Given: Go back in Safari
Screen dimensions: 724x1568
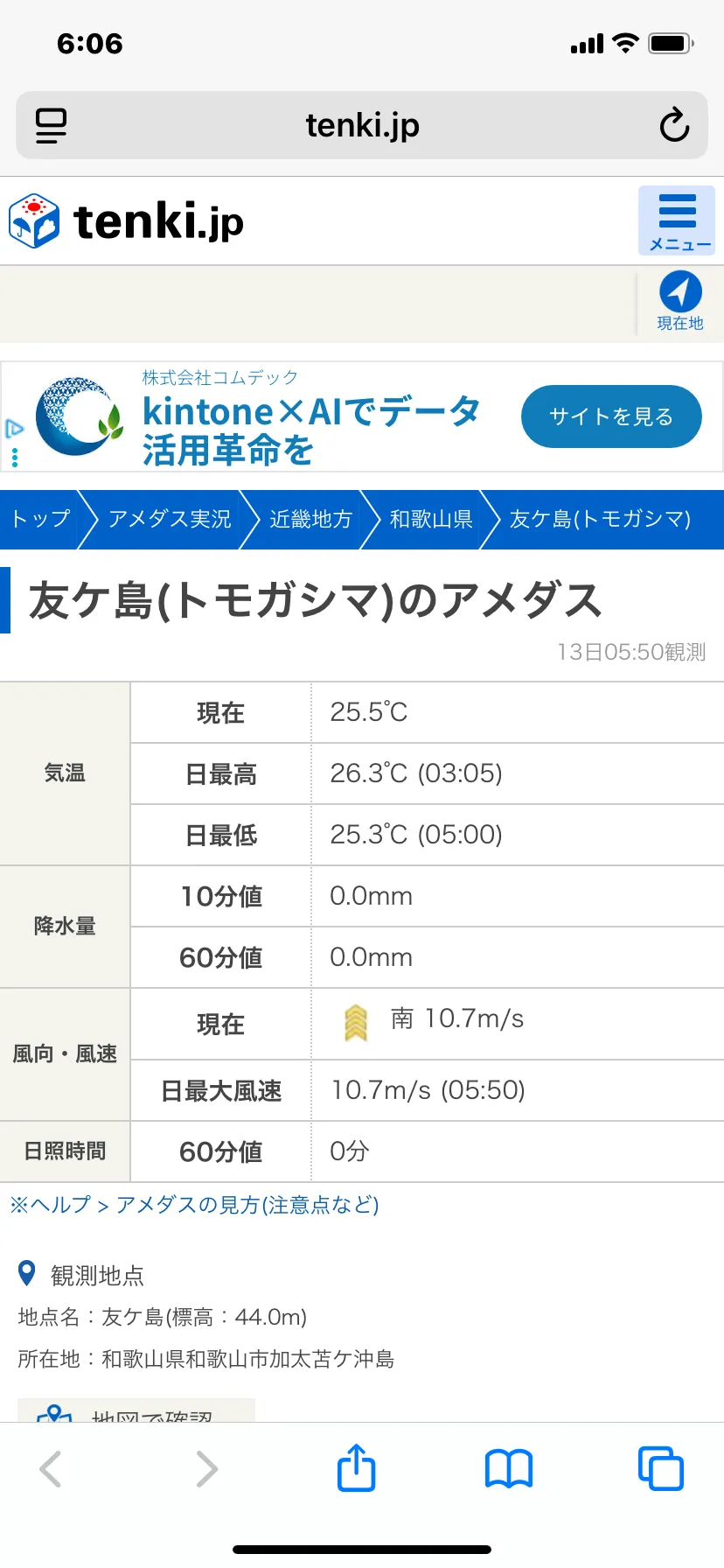Looking at the screenshot, I should (51, 1469).
